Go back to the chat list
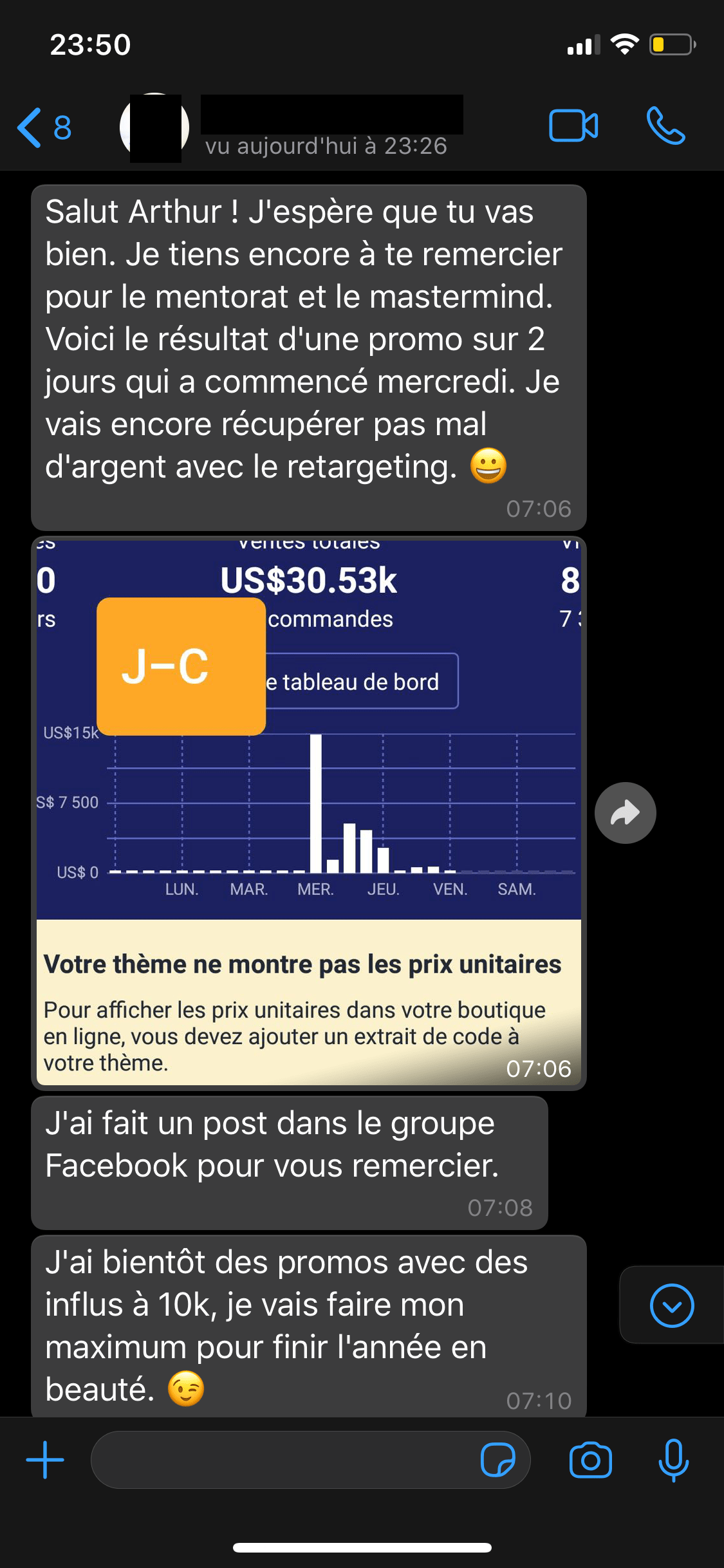724x1568 pixels. [x=44, y=127]
